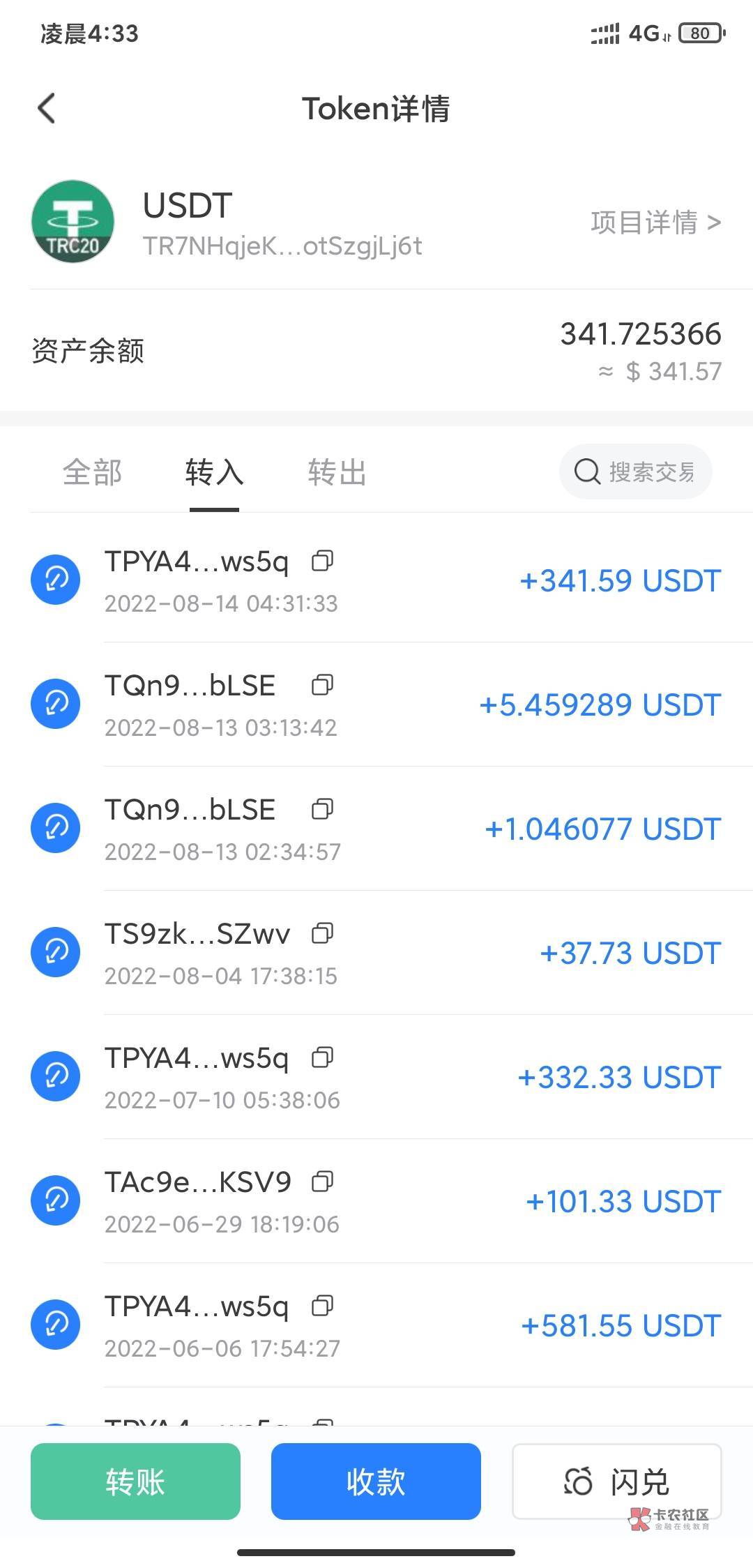Open 项目详情 link
The image size is (753, 1568).
pyautogui.click(x=655, y=223)
